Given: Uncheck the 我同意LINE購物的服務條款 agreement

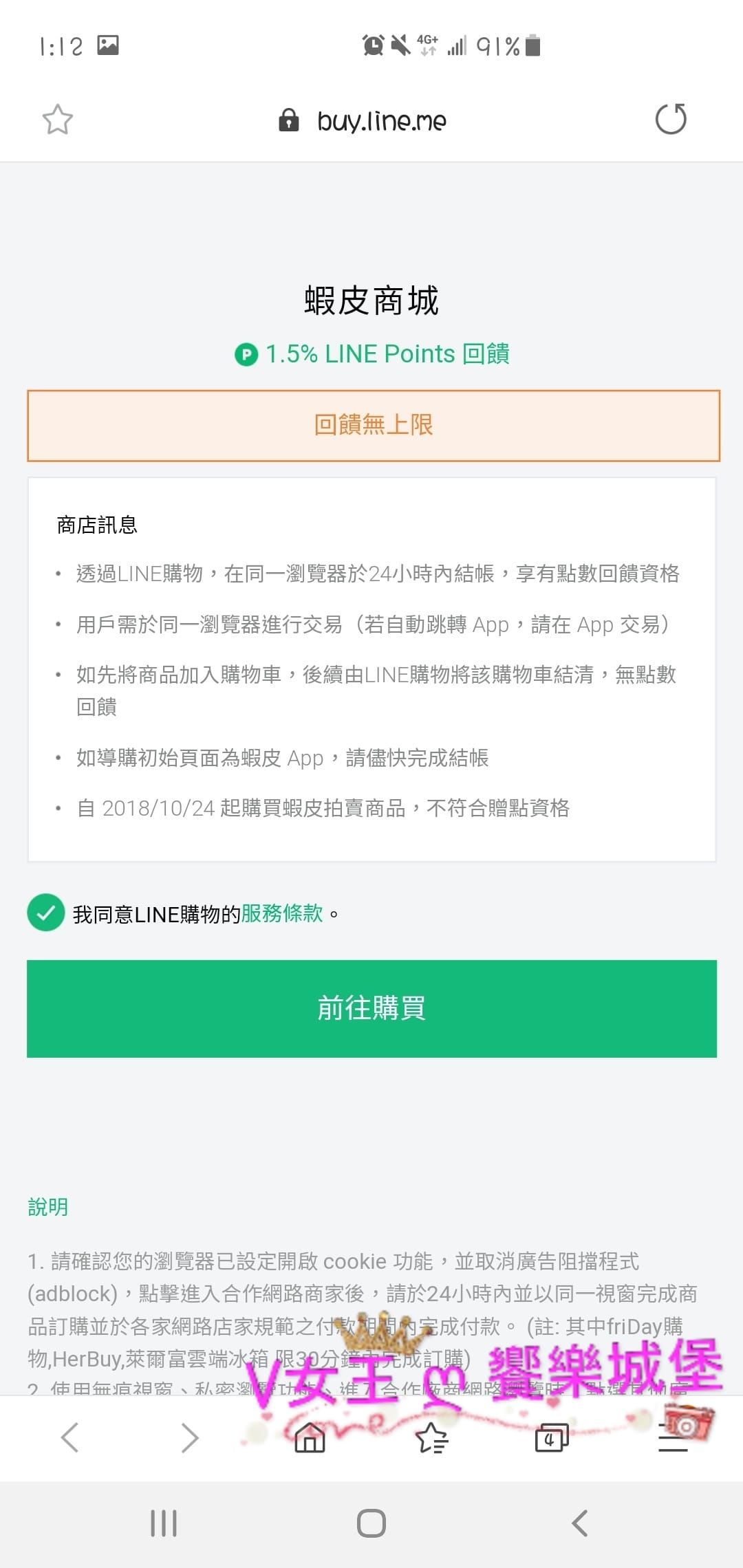Looking at the screenshot, I should [45, 913].
